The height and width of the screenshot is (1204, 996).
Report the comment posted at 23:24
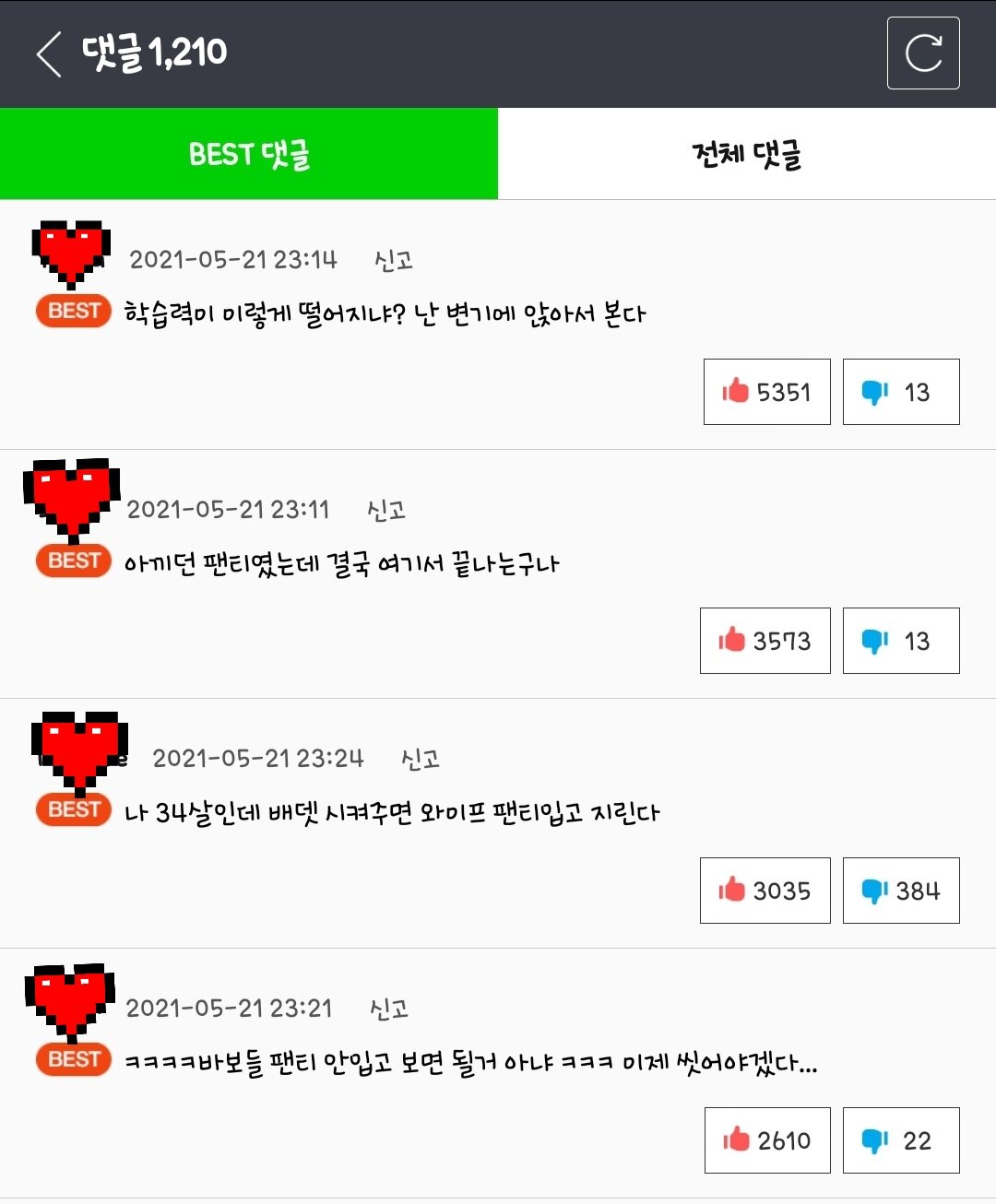[x=421, y=759]
